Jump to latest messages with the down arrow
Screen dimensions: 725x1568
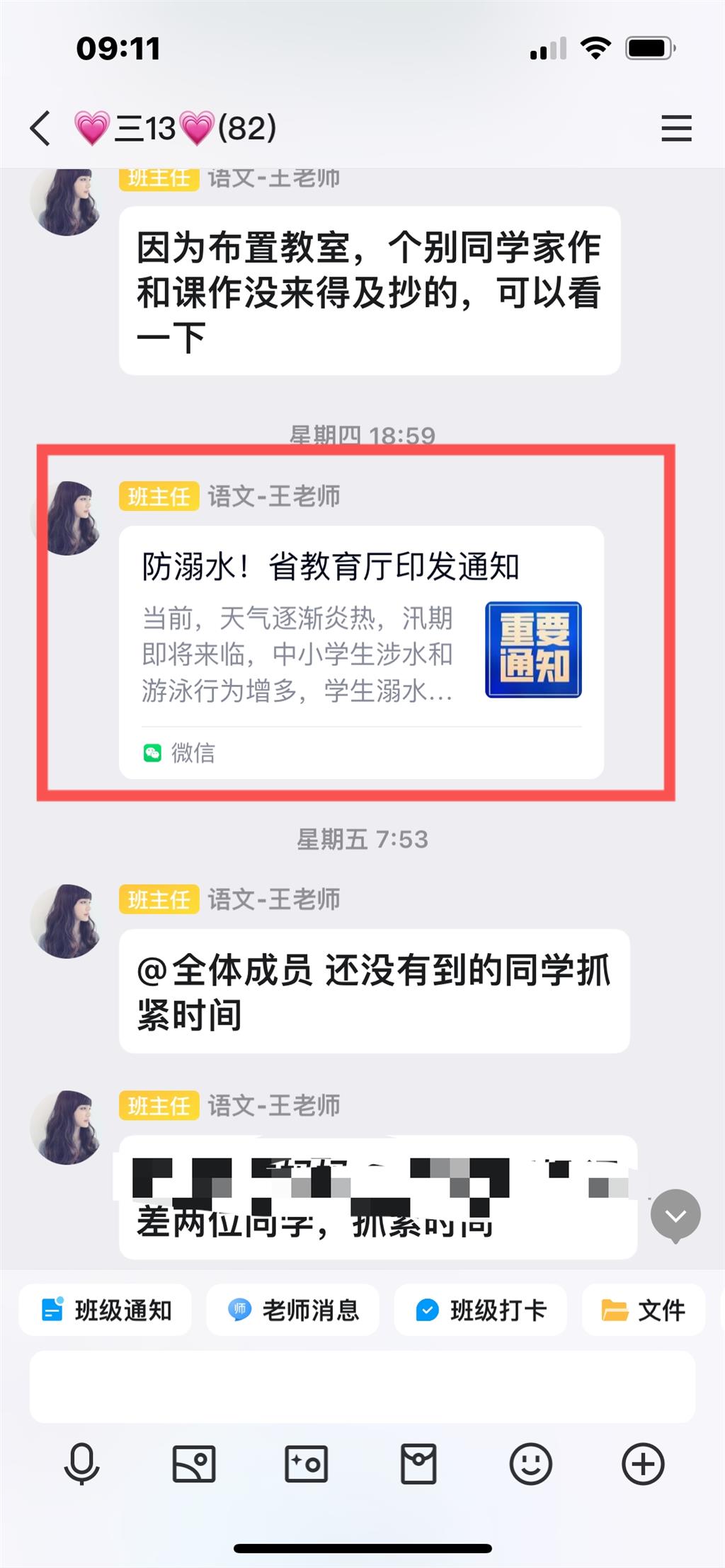(x=675, y=1216)
